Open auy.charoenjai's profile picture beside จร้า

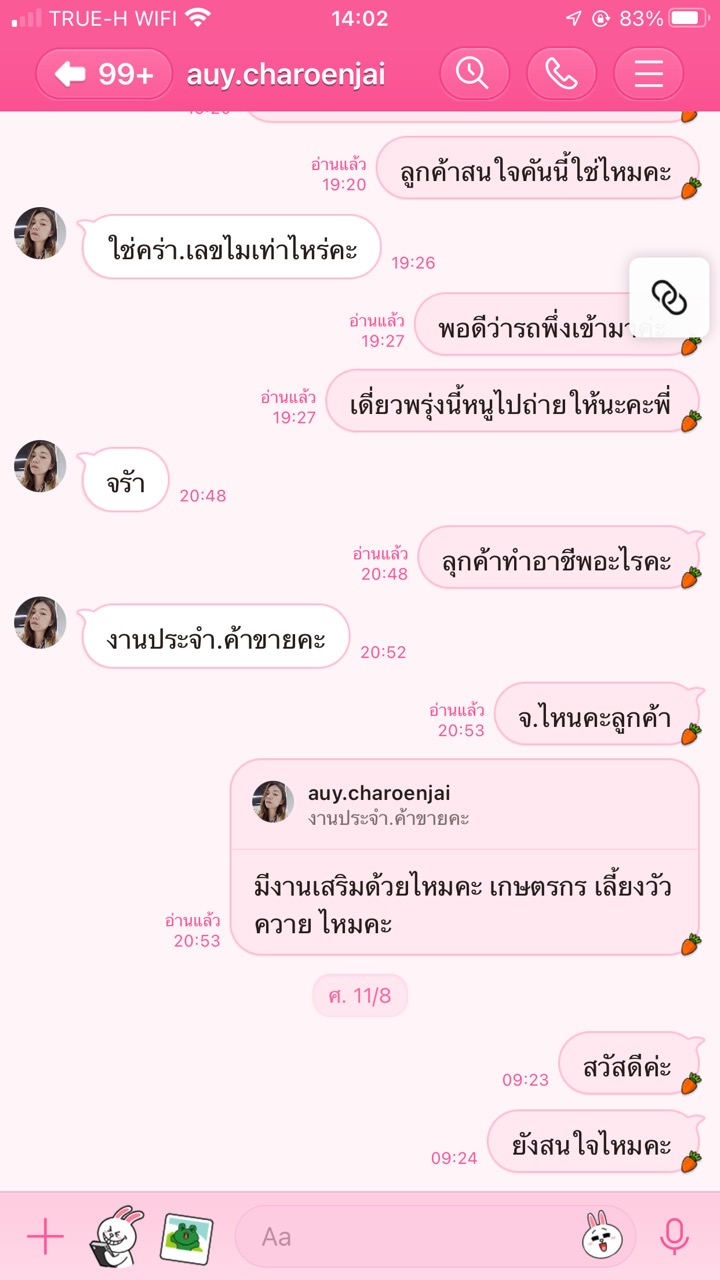coord(40,466)
